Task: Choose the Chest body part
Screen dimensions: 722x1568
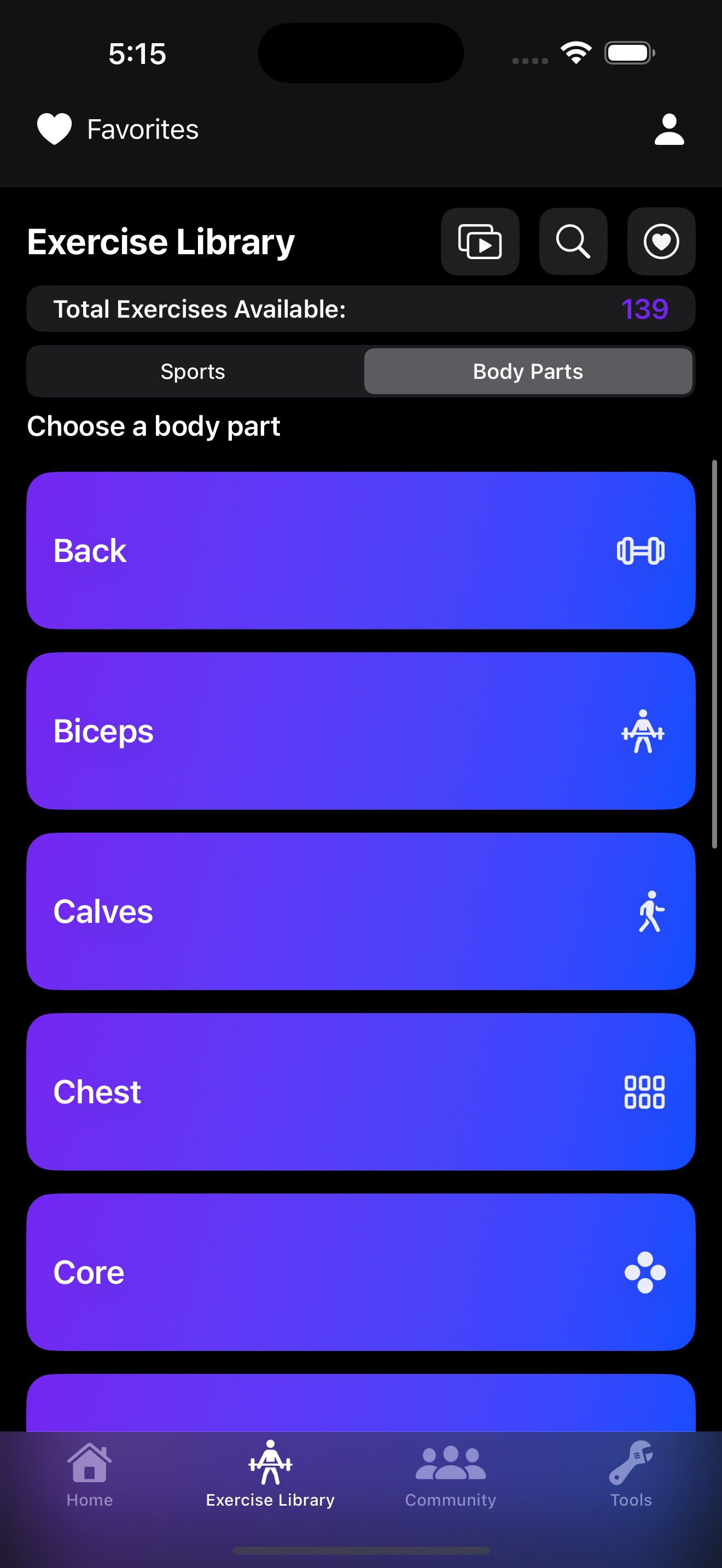Action: 361,1091
